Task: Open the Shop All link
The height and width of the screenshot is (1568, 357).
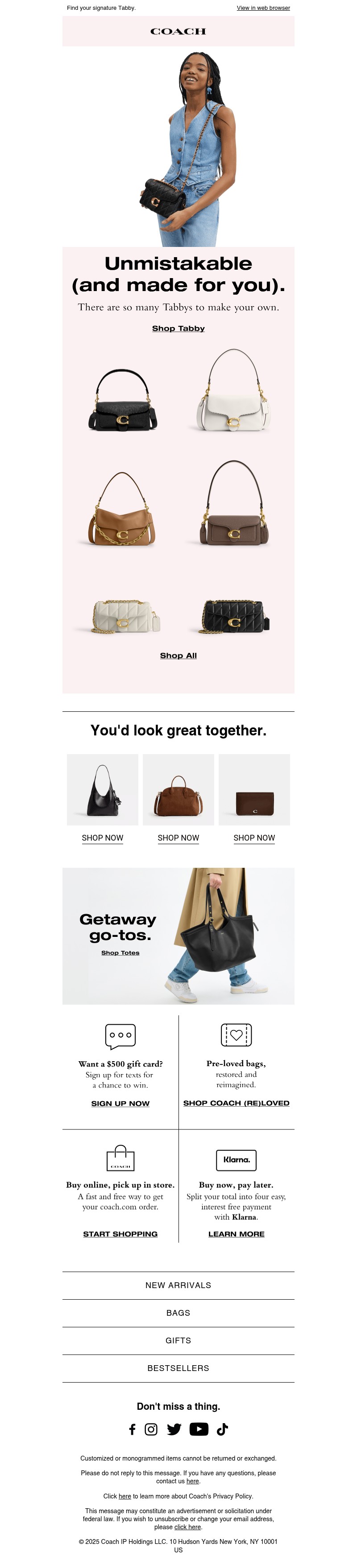Action: [178, 656]
